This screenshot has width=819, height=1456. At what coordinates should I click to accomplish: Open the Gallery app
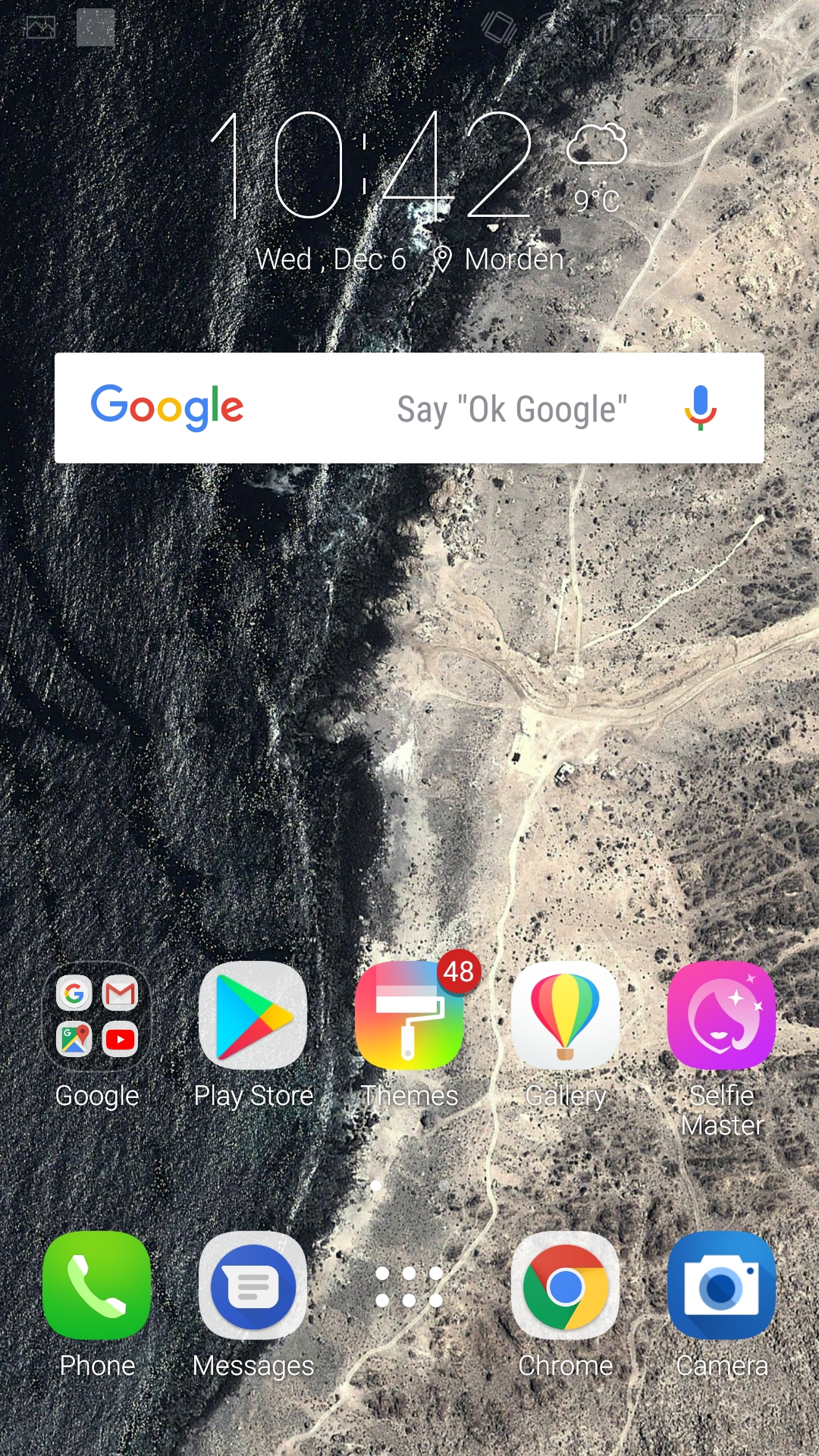[x=566, y=1016]
